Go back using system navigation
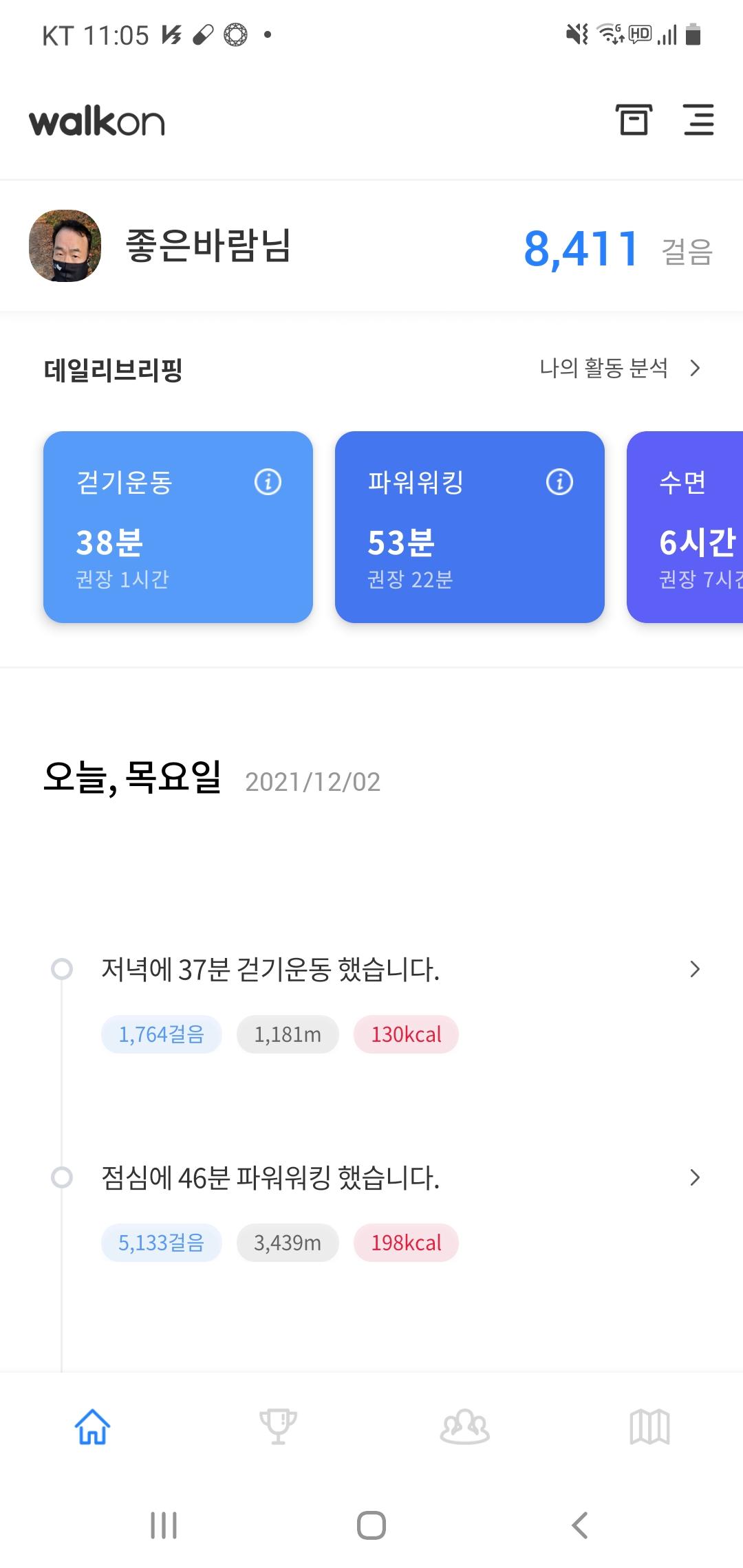 point(580,1525)
